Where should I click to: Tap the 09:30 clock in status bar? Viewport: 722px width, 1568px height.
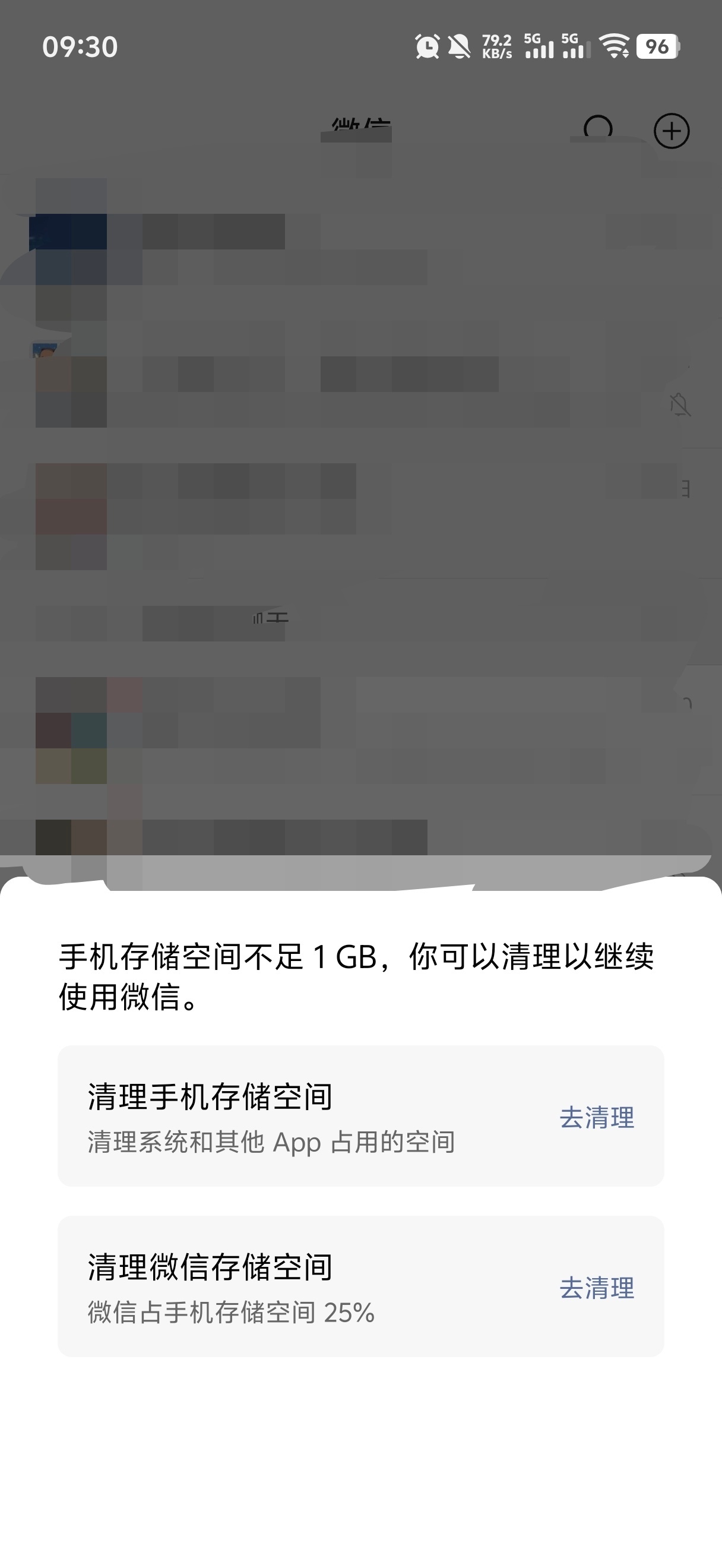pyautogui.click(x=81, y=48)
